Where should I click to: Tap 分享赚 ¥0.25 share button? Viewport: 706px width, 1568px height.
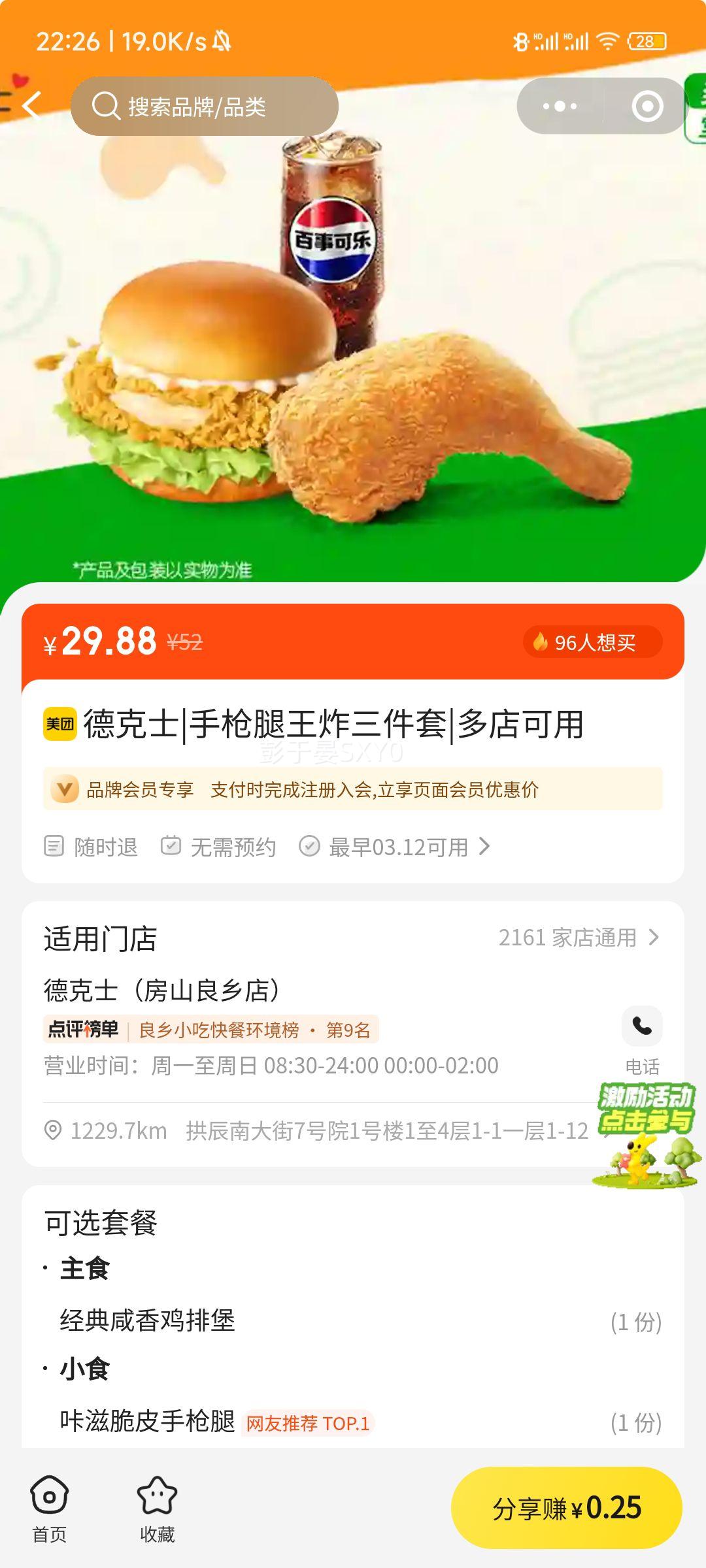[566, 1508]
